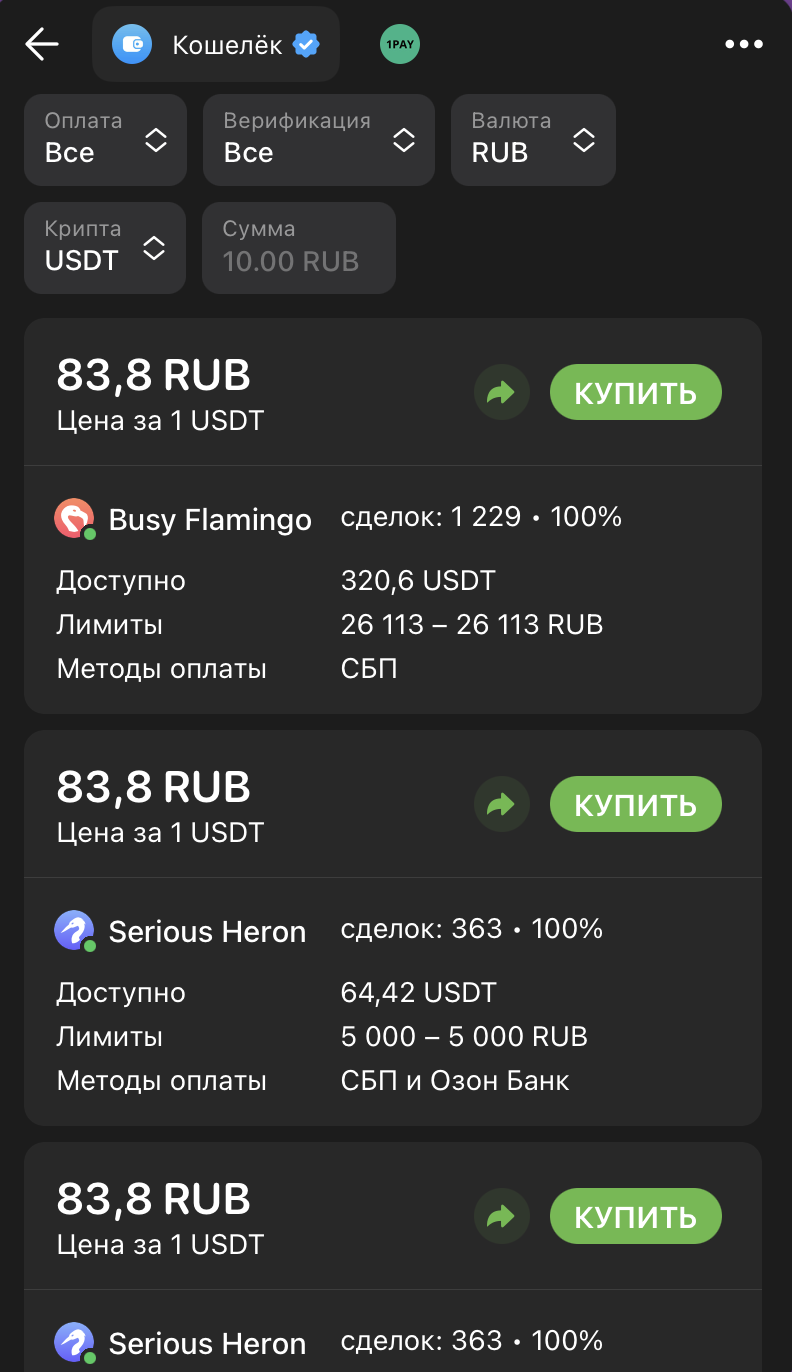Tap Купить on the 64,42 USDT offer
792x1372 pixels.
click(x=636, y=804)
